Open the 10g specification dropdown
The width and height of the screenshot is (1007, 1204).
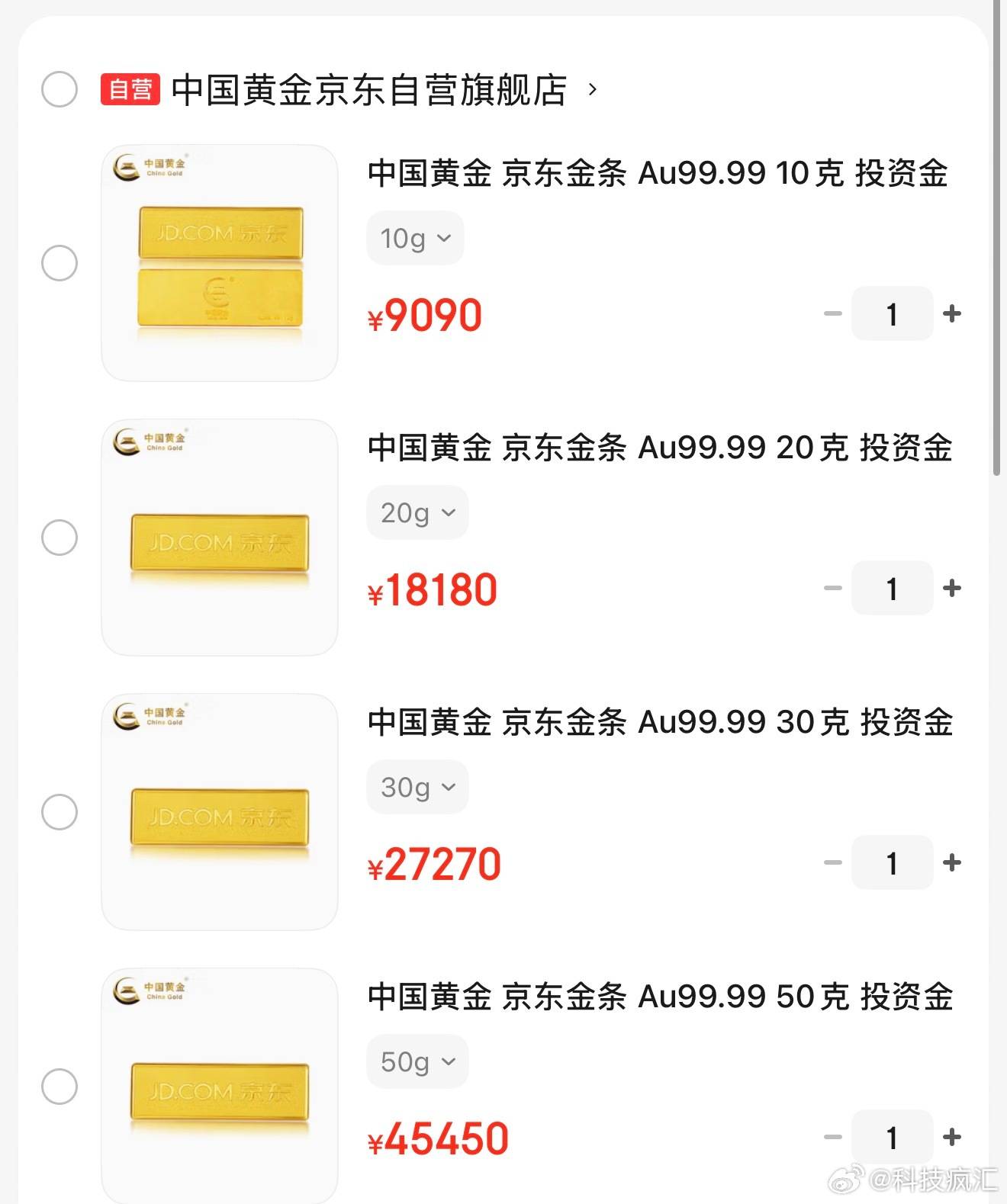pos(416,239)
